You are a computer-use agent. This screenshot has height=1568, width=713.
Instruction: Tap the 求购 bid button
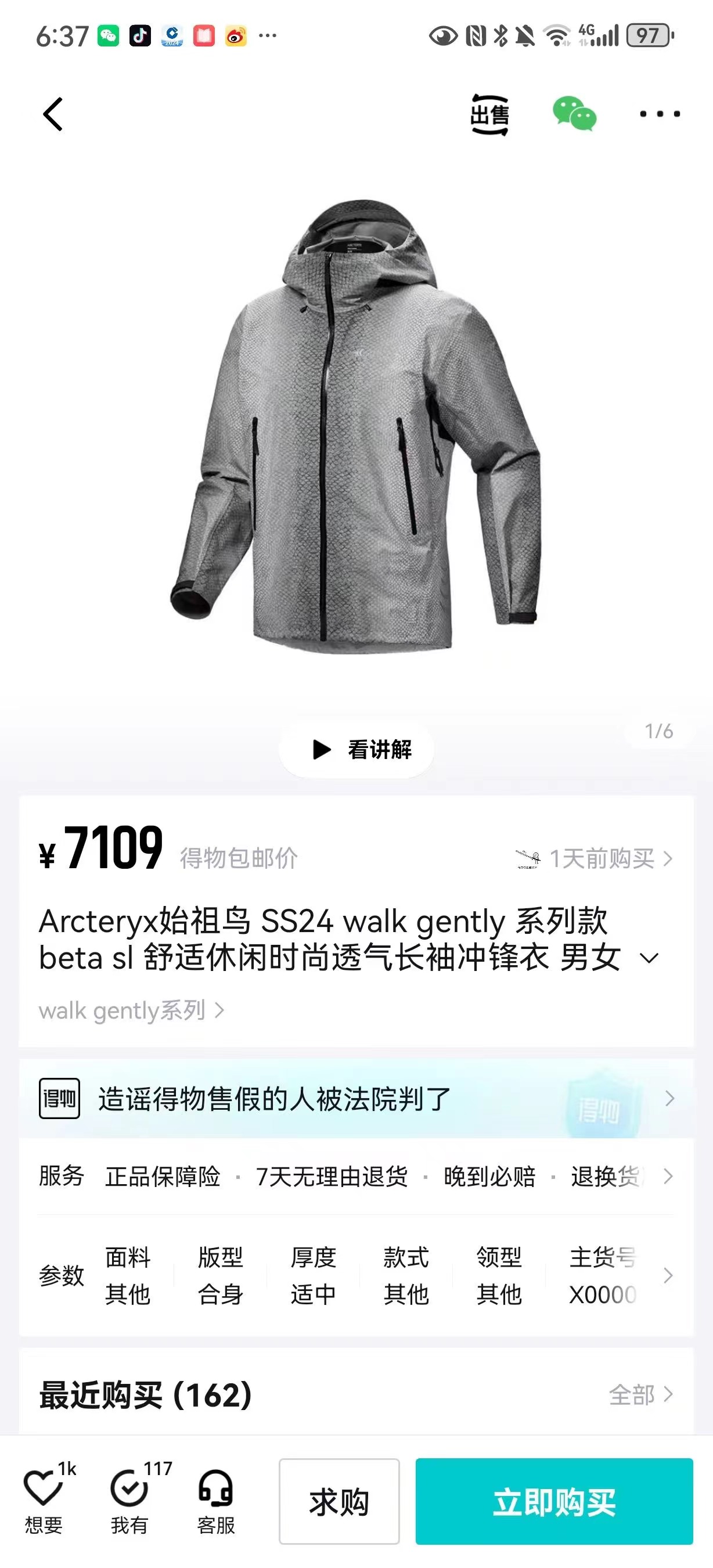coord(339,1501)
